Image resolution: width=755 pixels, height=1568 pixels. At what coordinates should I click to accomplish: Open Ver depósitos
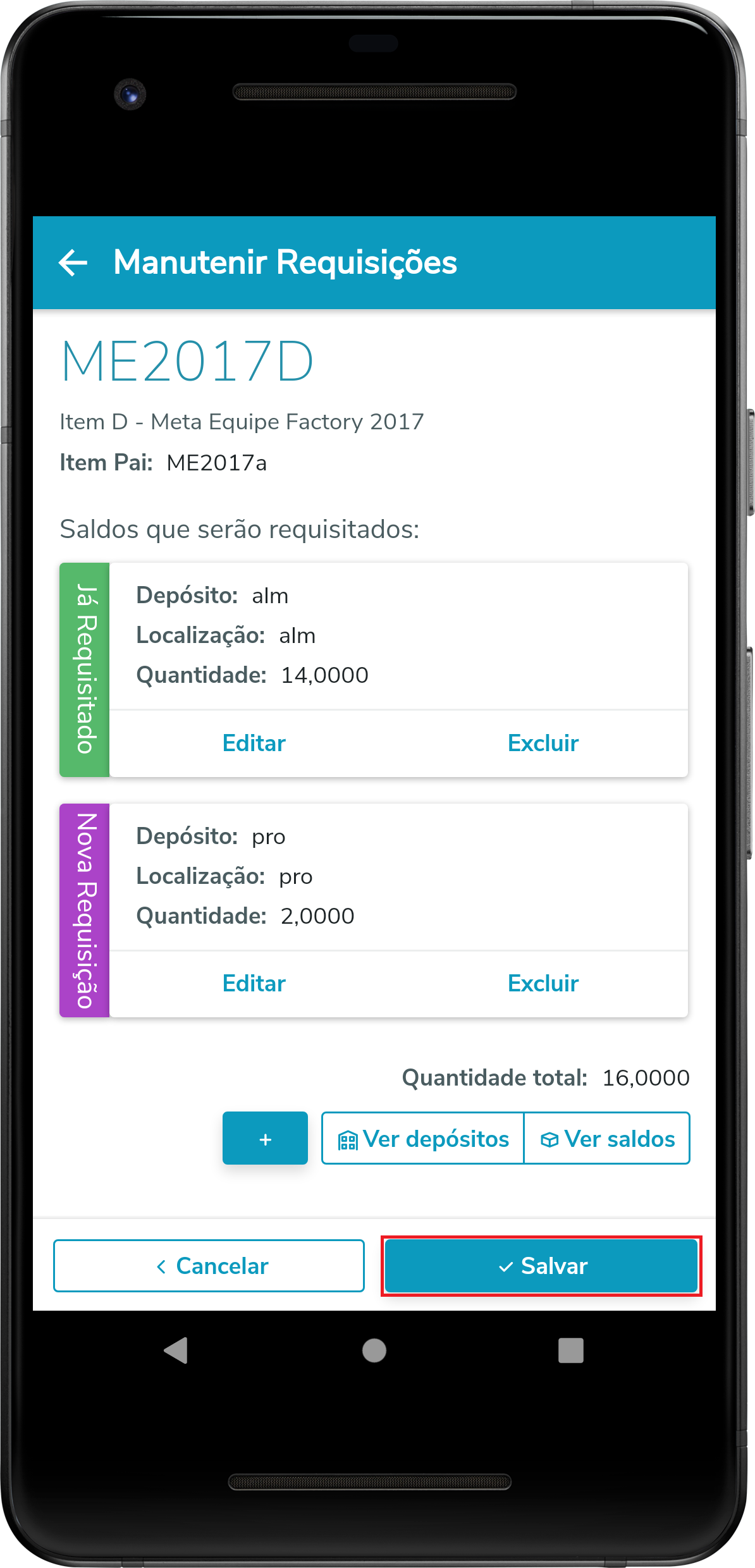coord(423,1139)
